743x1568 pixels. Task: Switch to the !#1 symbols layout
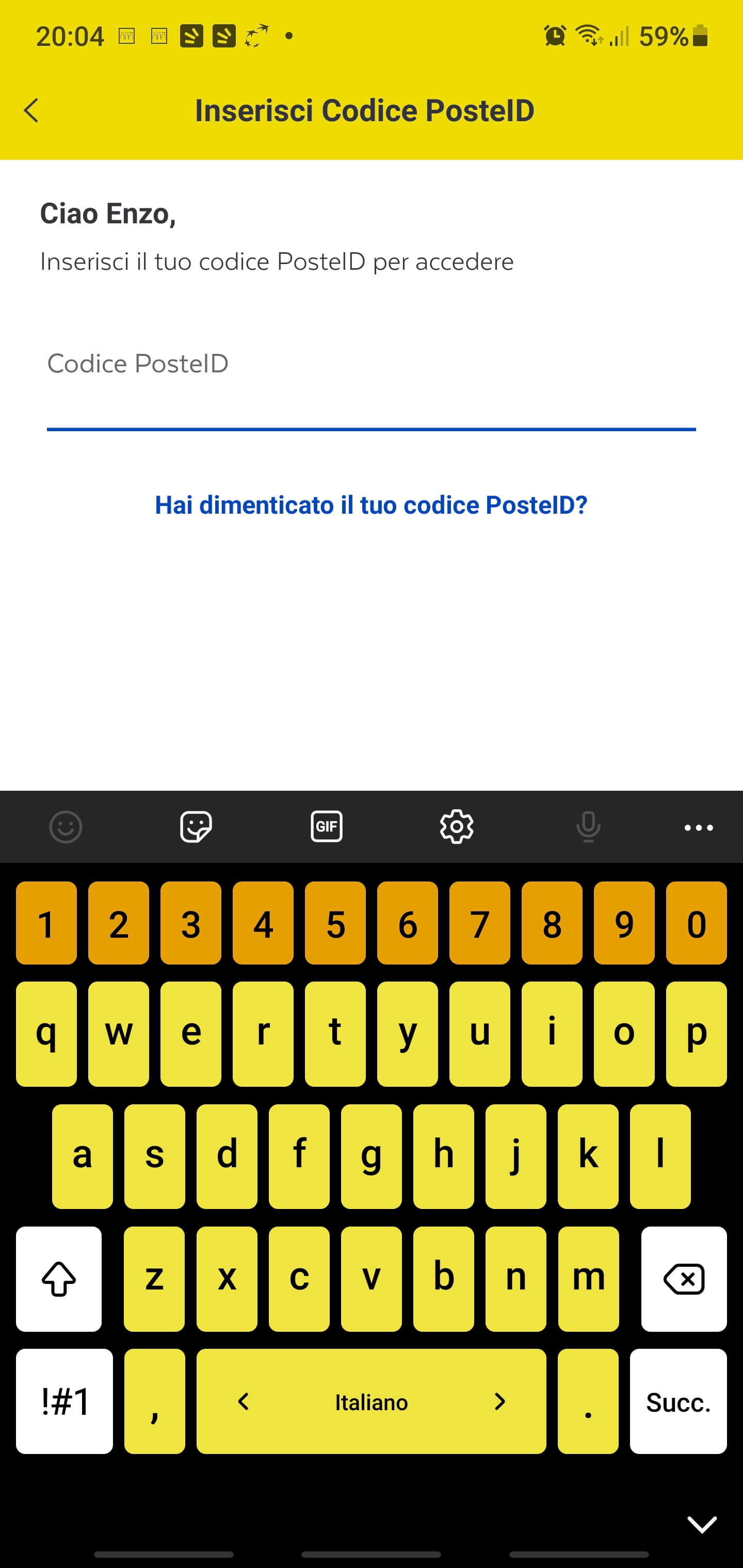[64, 1402]
